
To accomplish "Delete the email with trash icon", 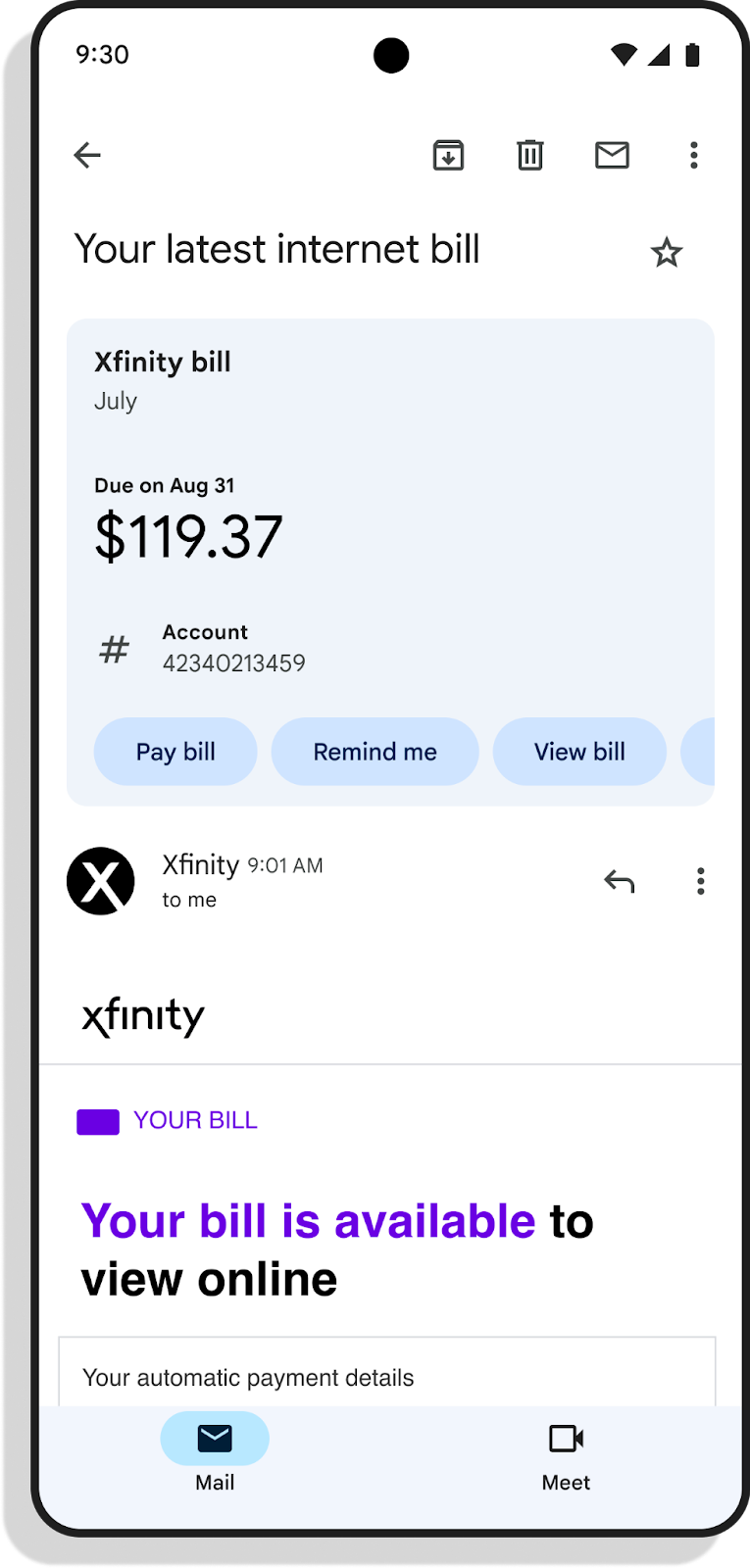I will 530,155.
